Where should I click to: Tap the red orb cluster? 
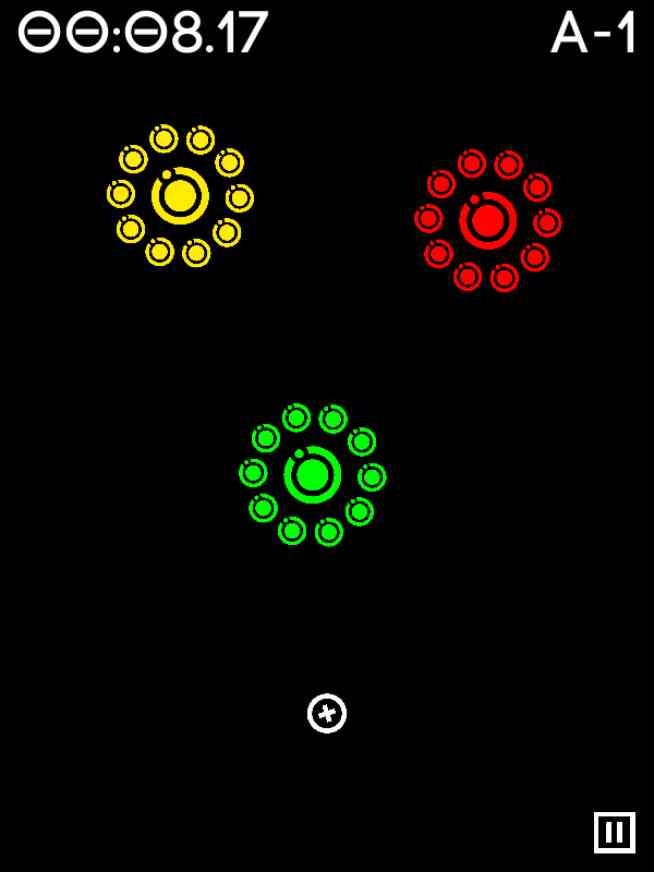point(488,220)
